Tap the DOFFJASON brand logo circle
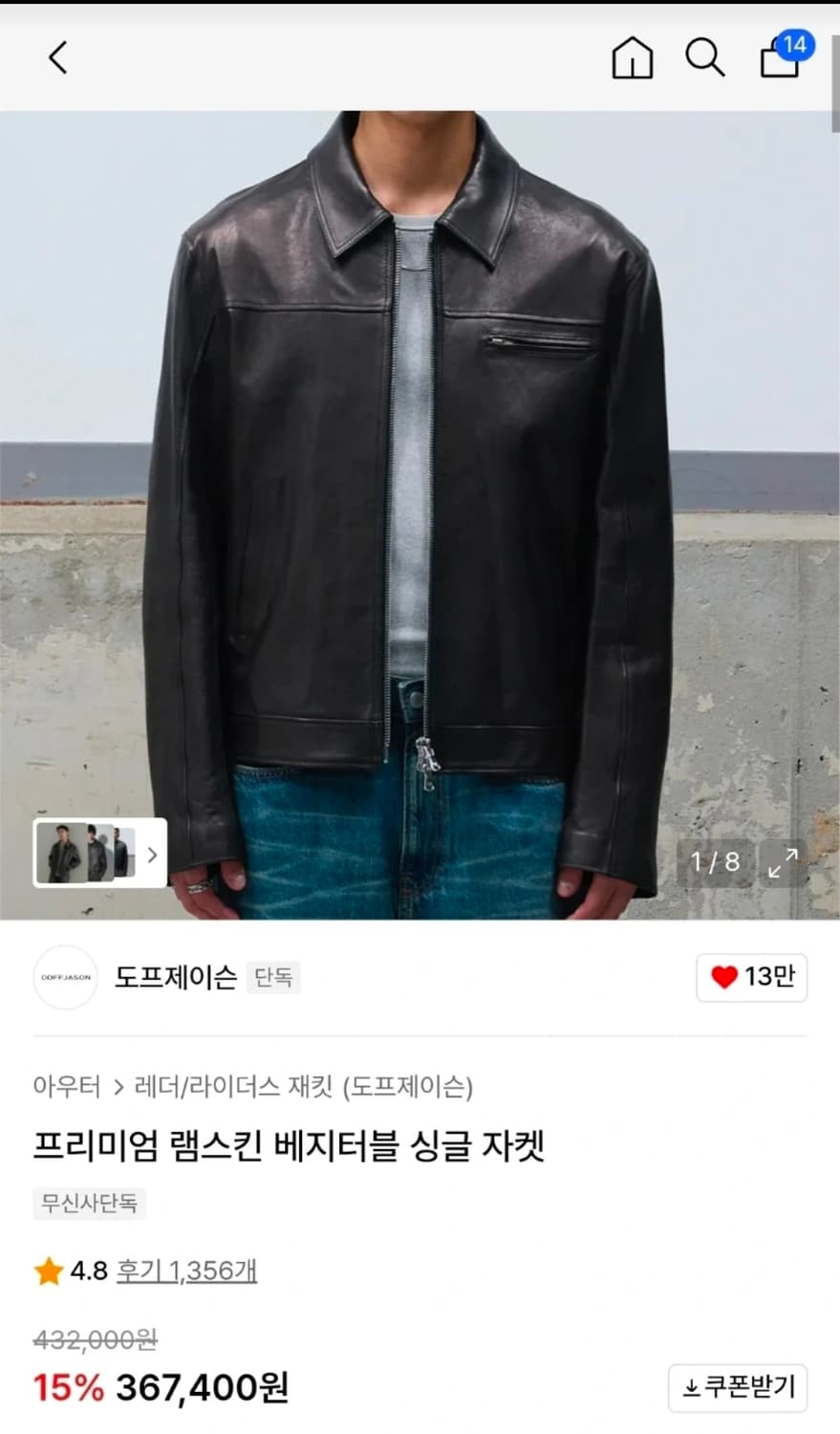Screen dimensions: 840x1434 65,978
